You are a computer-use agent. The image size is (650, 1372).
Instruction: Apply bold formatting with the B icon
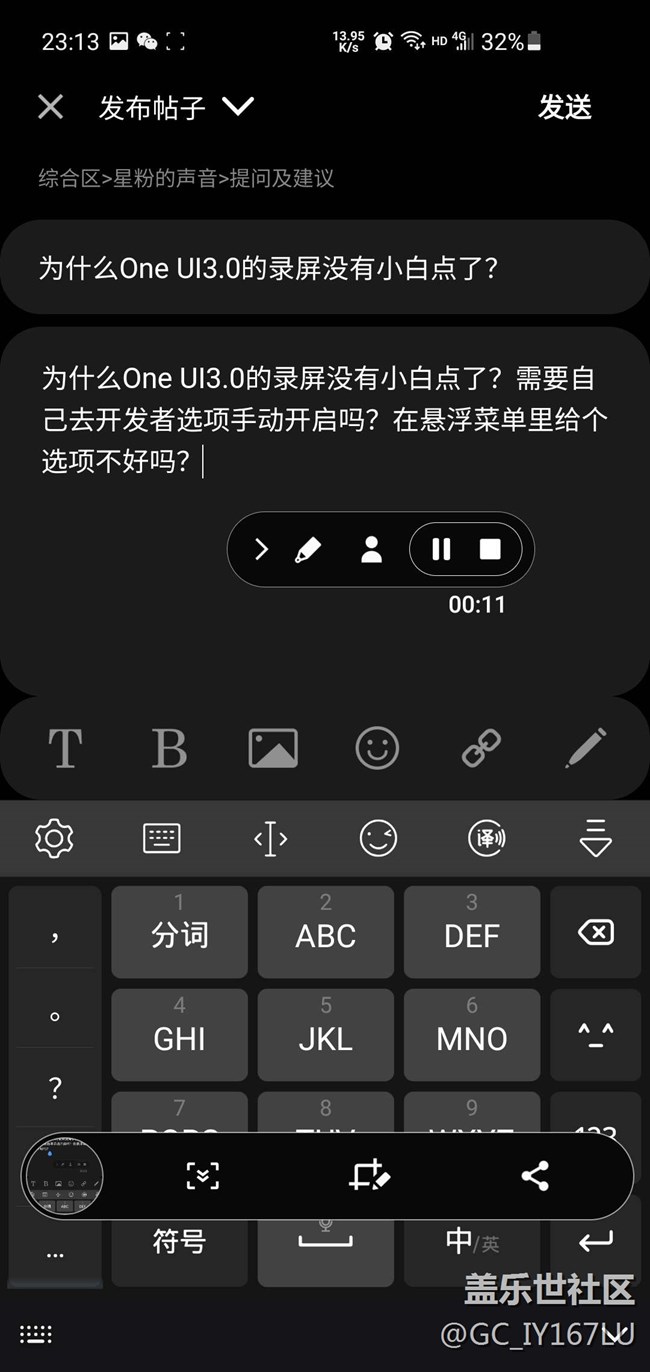click(x=169, y=748)
